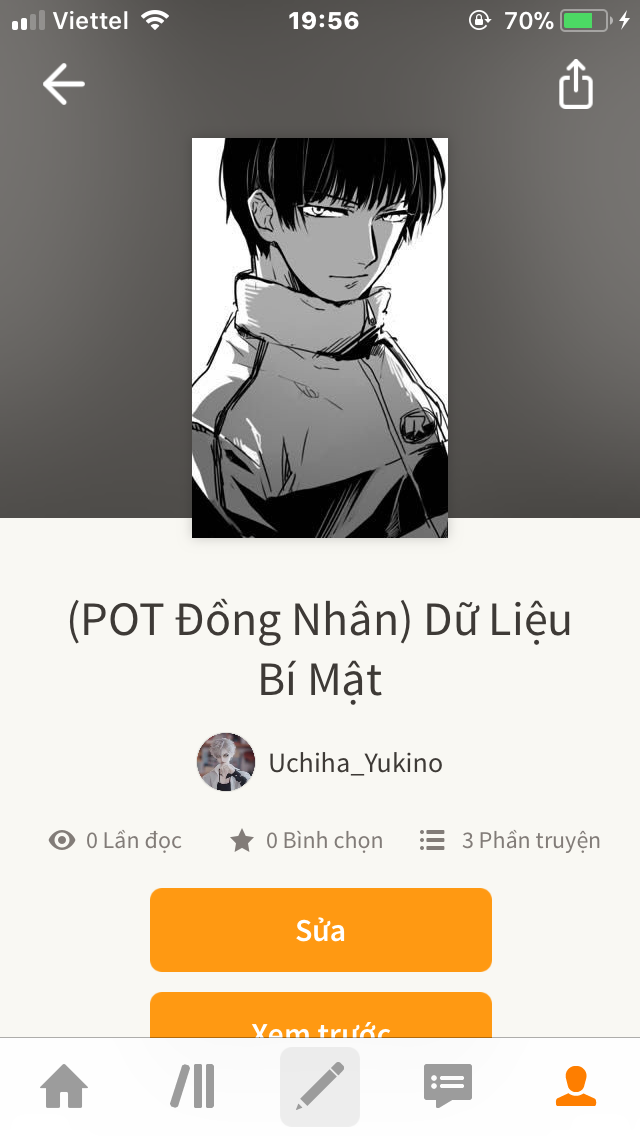Open the Profile tab

point(576,1086)
